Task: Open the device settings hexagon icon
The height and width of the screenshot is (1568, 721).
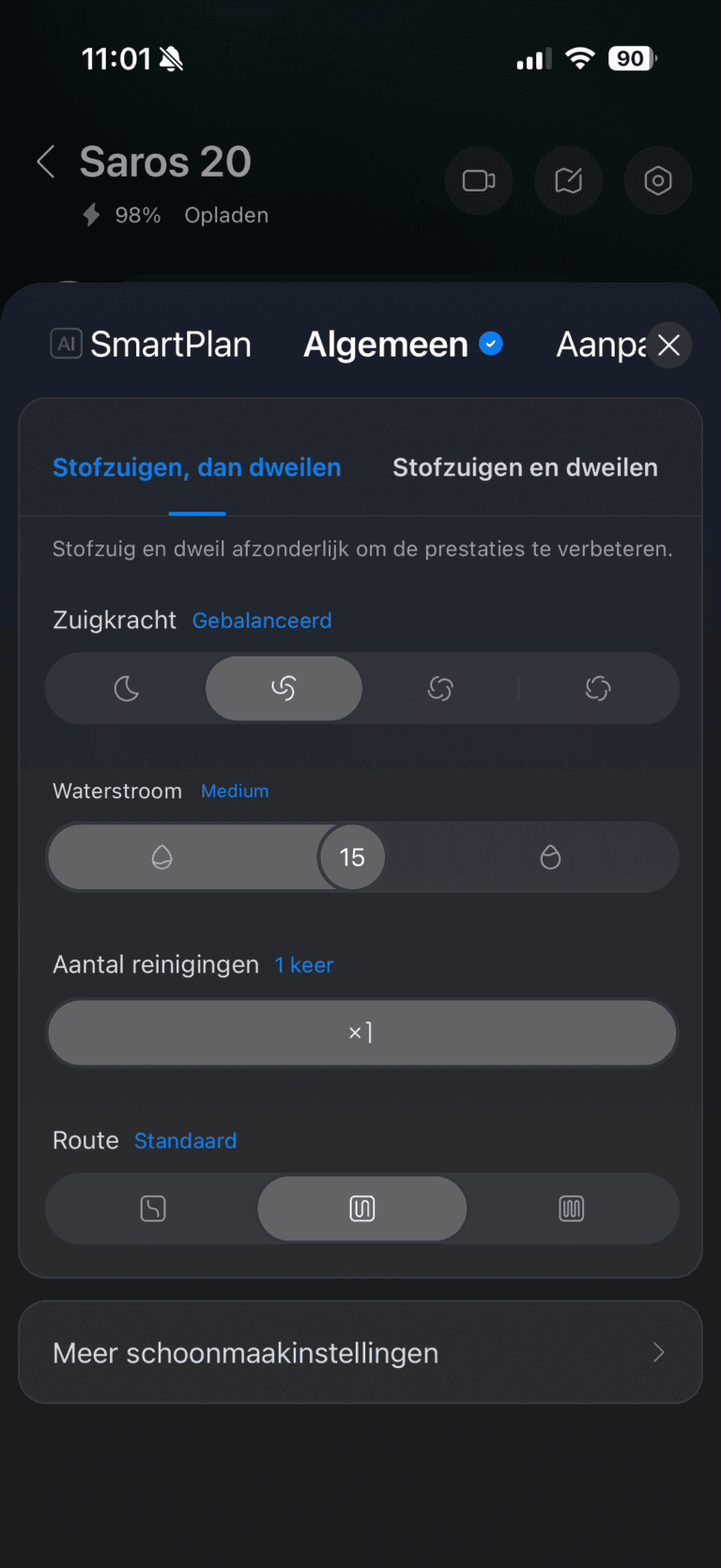Action: (x=658, y=180)
